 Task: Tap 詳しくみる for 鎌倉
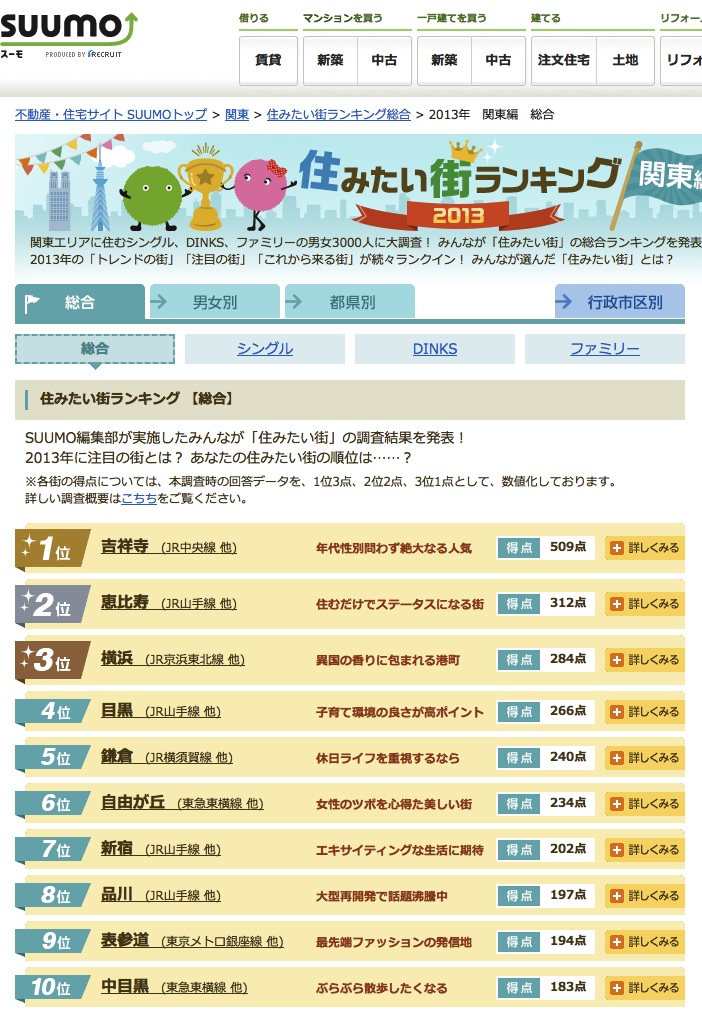645,758
